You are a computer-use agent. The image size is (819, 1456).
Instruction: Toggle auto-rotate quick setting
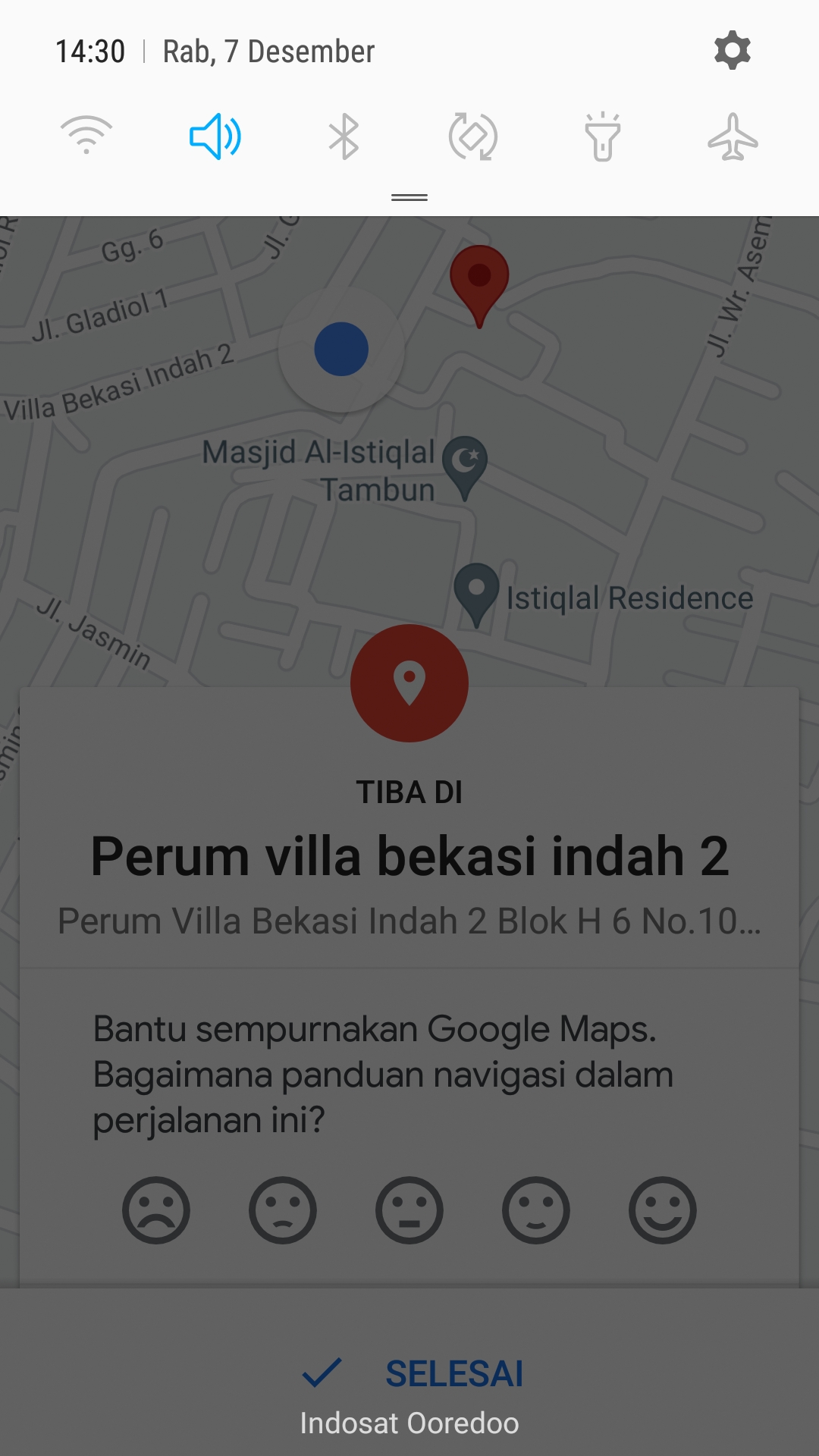(x=473, y=136)
